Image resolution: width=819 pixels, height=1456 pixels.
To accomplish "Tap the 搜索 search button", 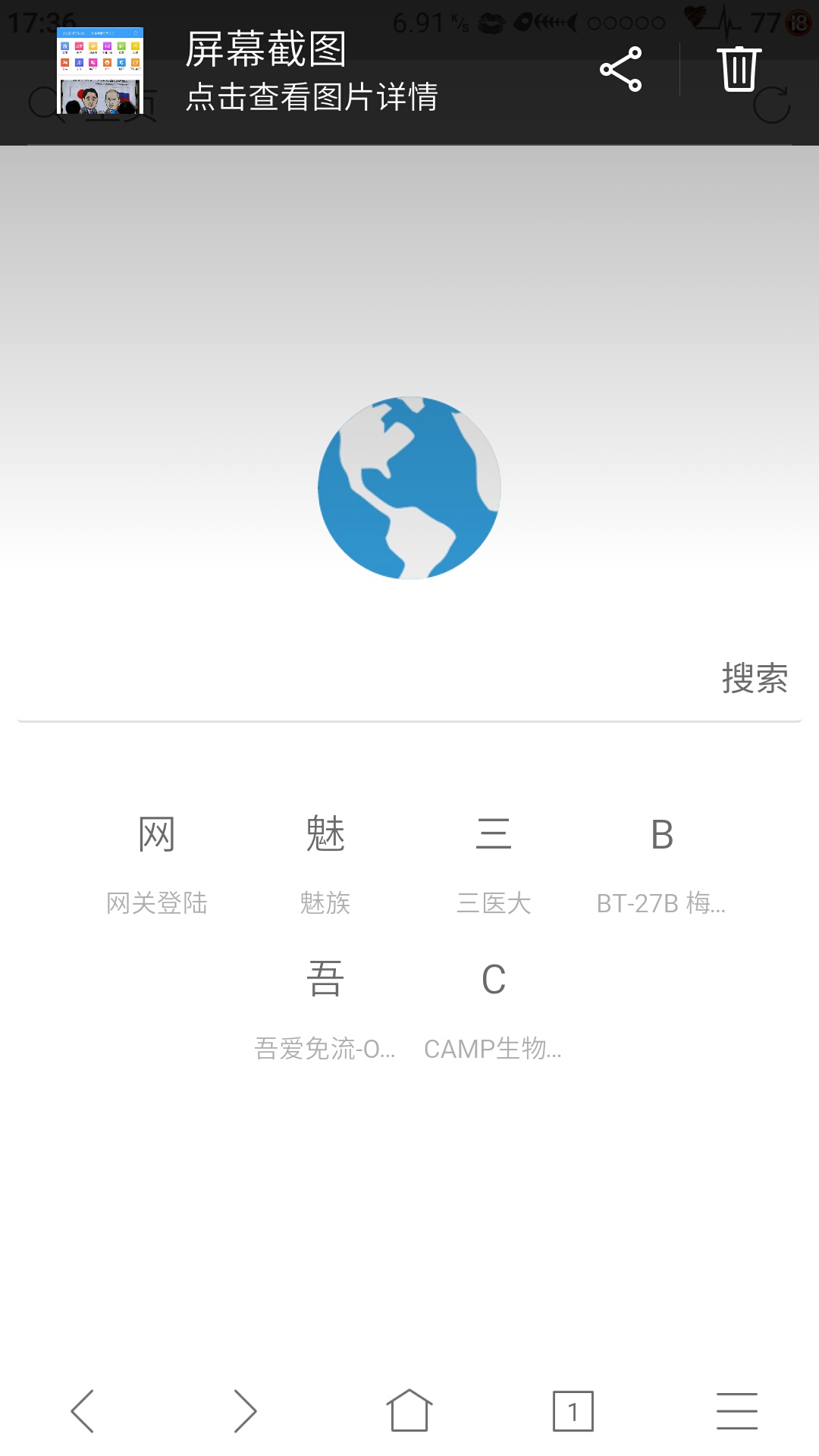I will [x=754, y=678].
